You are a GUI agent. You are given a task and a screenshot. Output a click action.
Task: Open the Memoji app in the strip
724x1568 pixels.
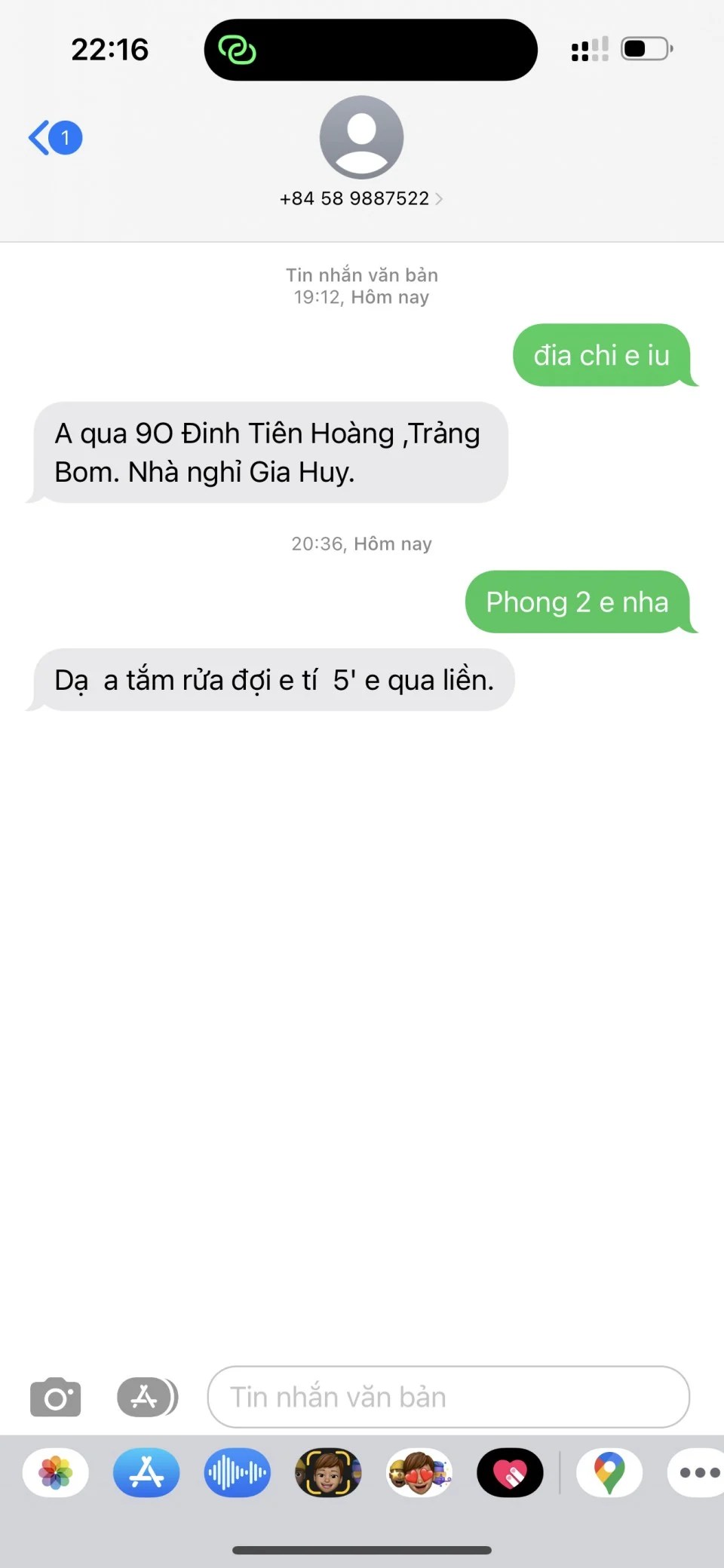328,1472
